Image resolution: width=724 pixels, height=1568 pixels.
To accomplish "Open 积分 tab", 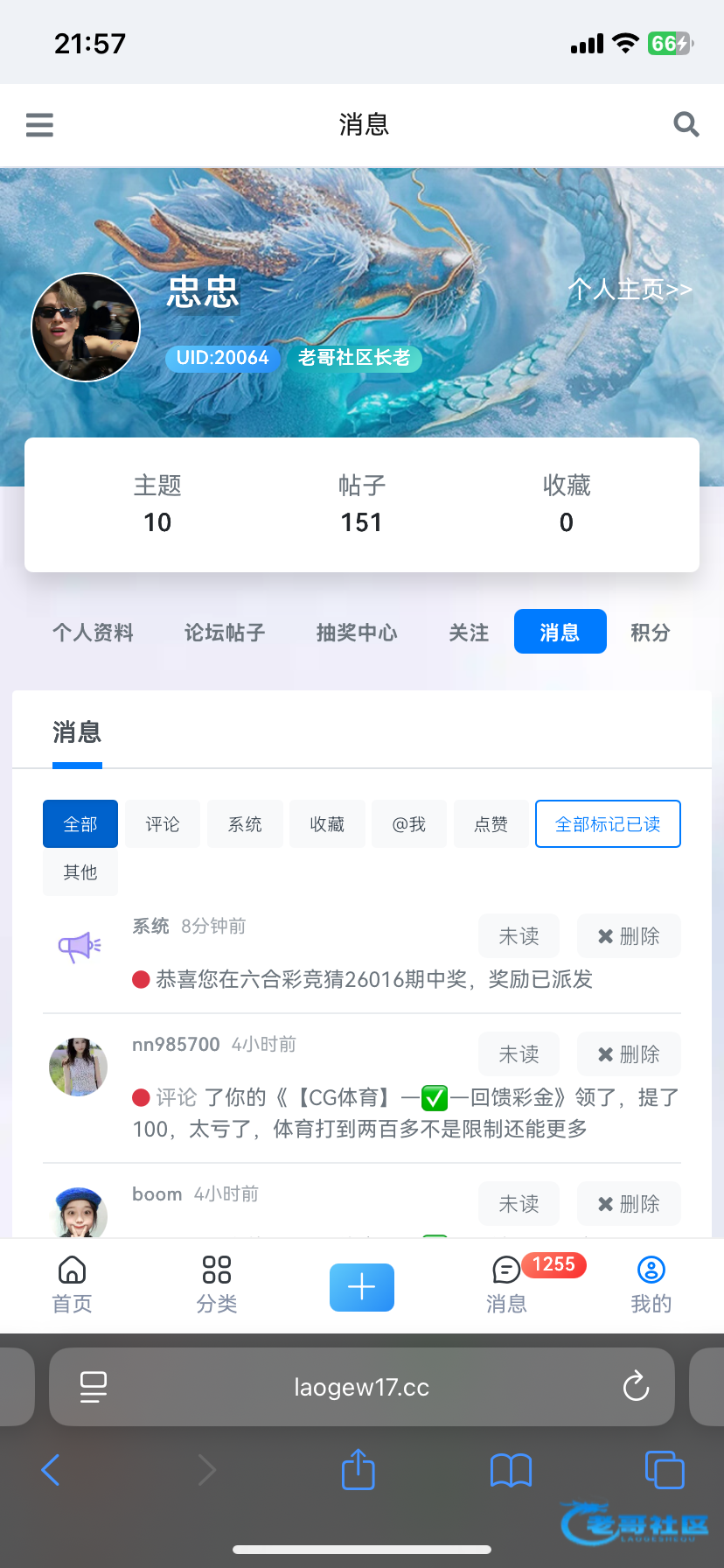I will click(651, 633).
